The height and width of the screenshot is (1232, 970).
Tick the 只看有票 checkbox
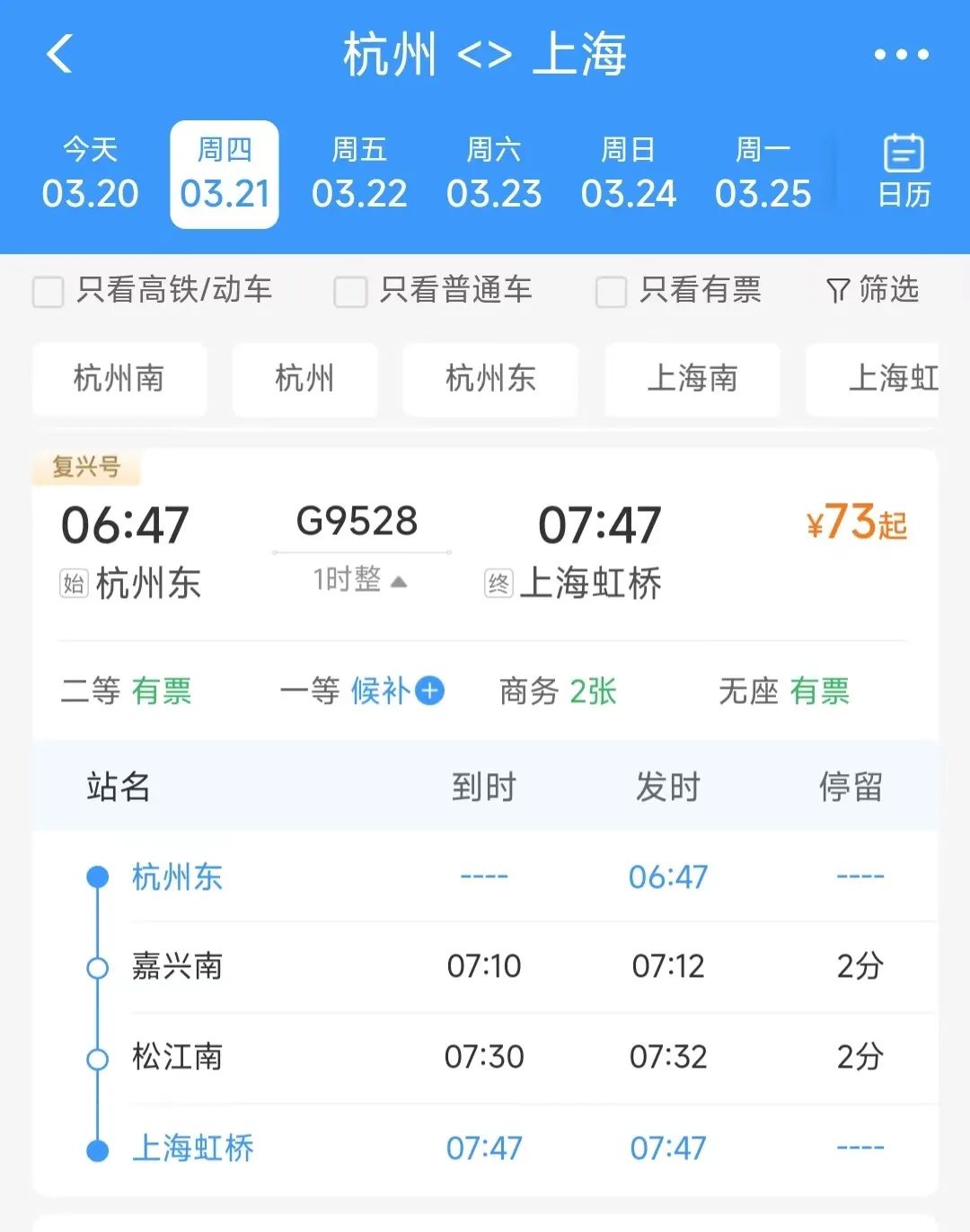pyautogui.click(x=611, y=291)
